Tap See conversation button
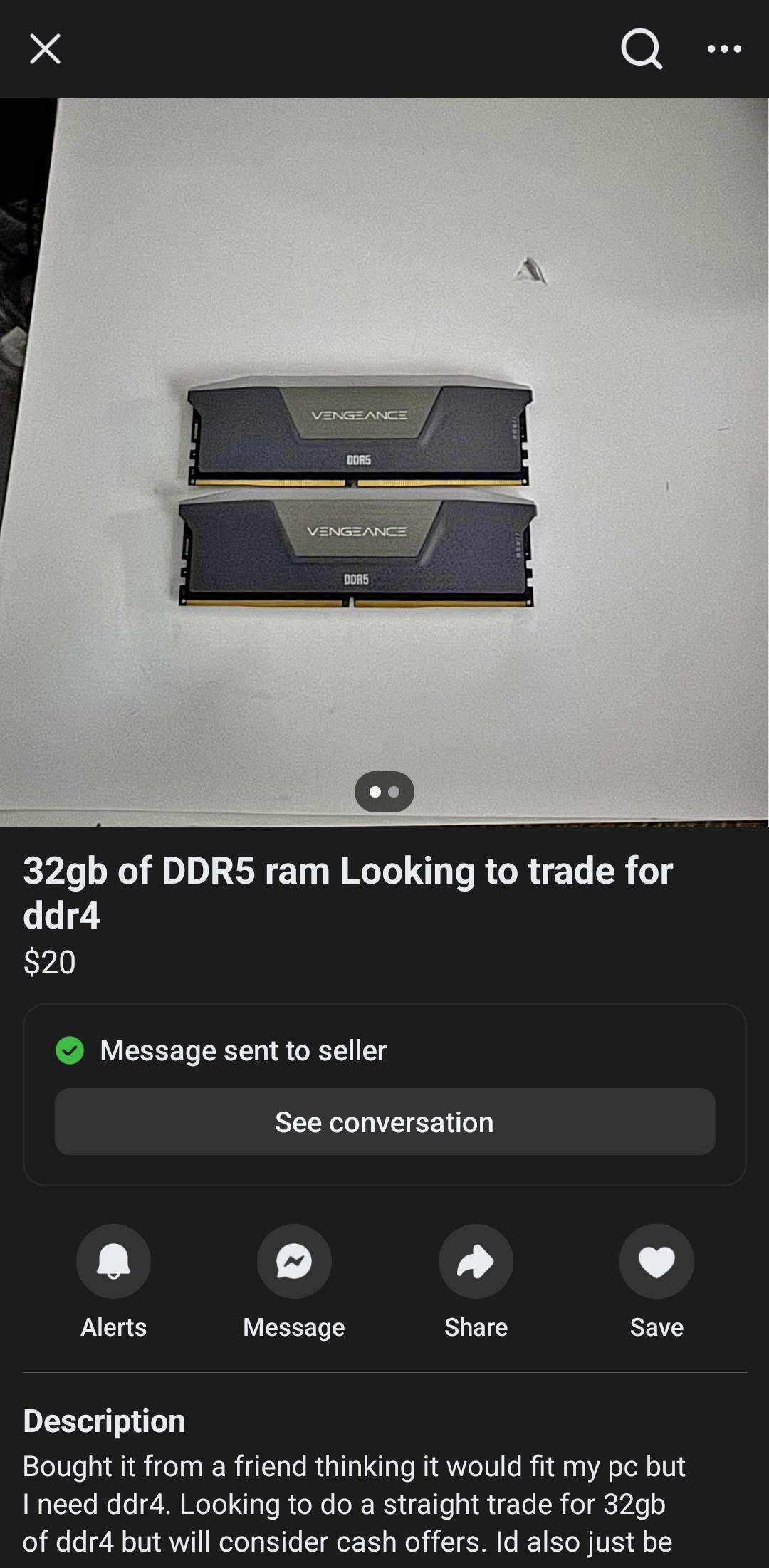 pos(384,1122)
